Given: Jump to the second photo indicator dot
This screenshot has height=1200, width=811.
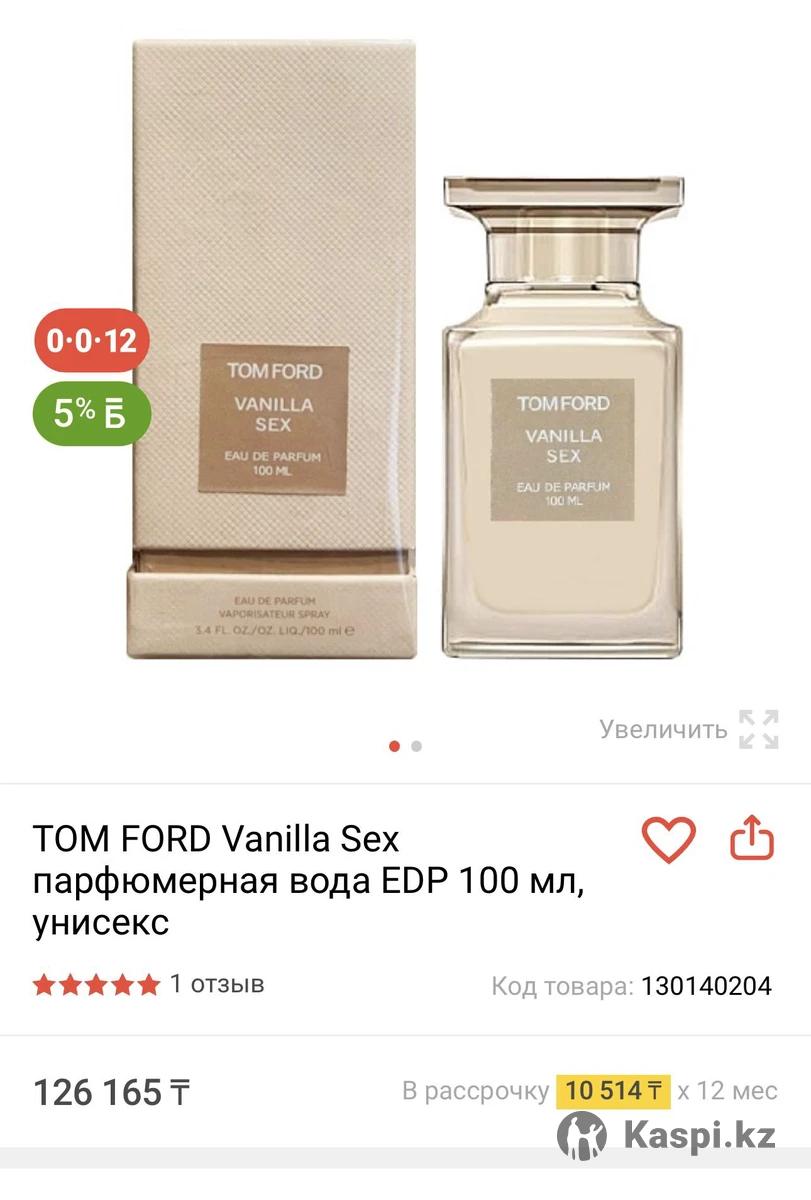Looking at the screenshot, I should [x=417, y=746].
